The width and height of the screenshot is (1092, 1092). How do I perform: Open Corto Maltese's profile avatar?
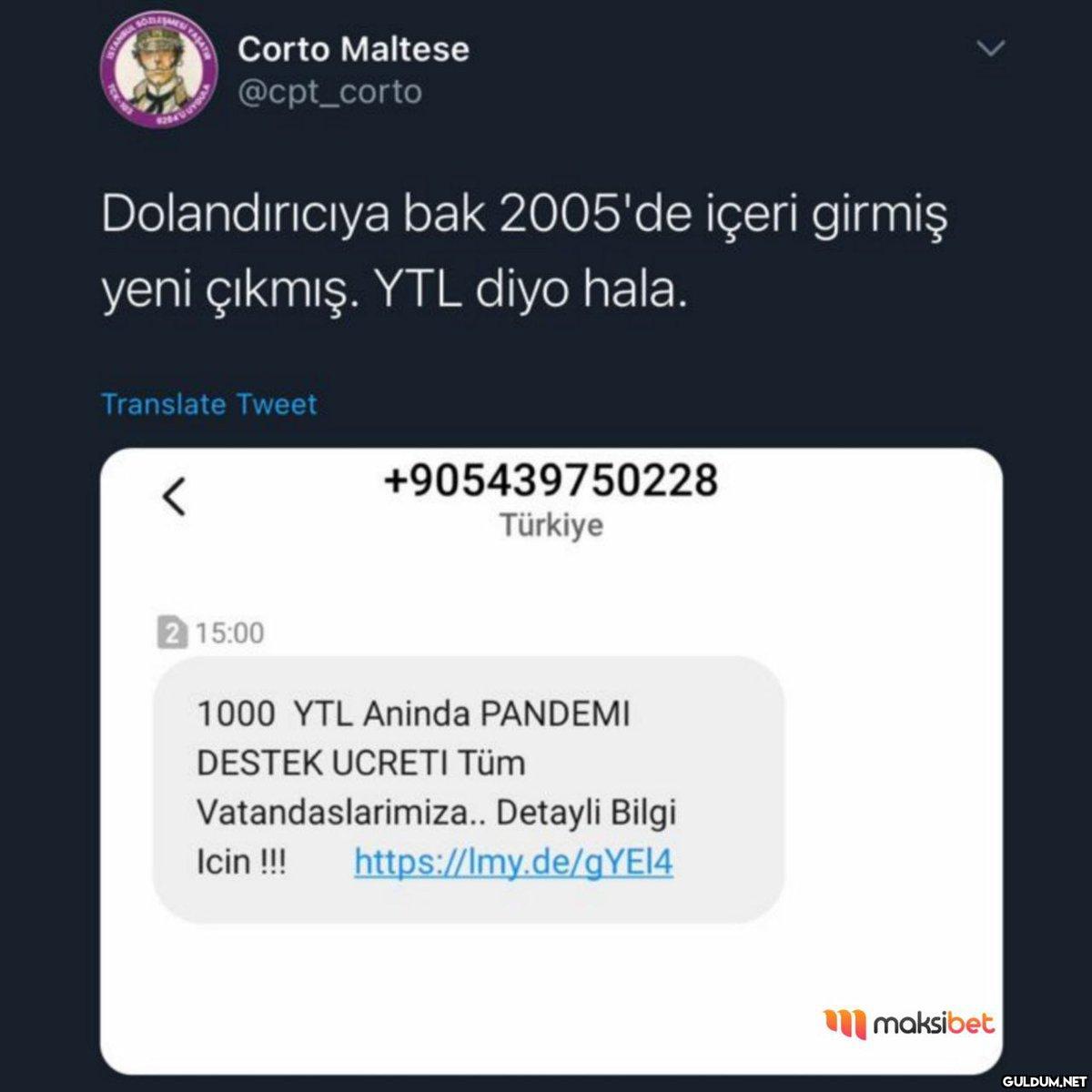157,77
